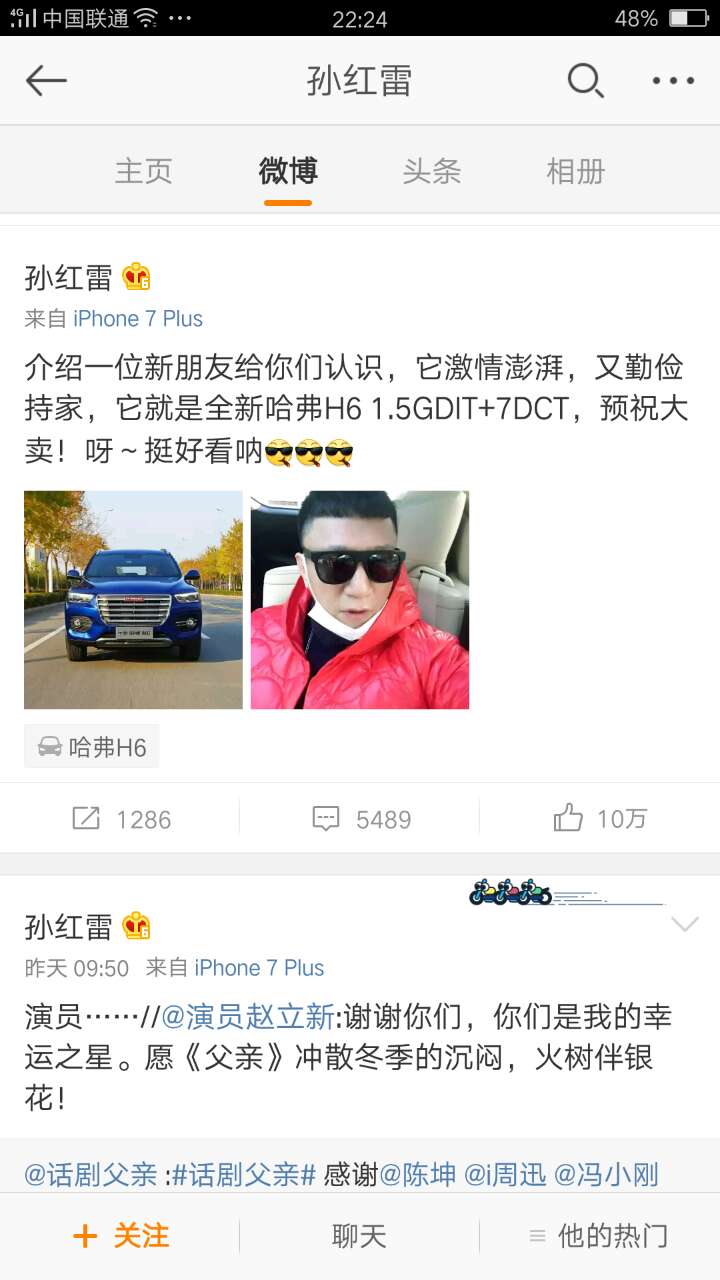Go back using the arrow icon
This screenshot has width=720, height=1280.
[46, 81]
